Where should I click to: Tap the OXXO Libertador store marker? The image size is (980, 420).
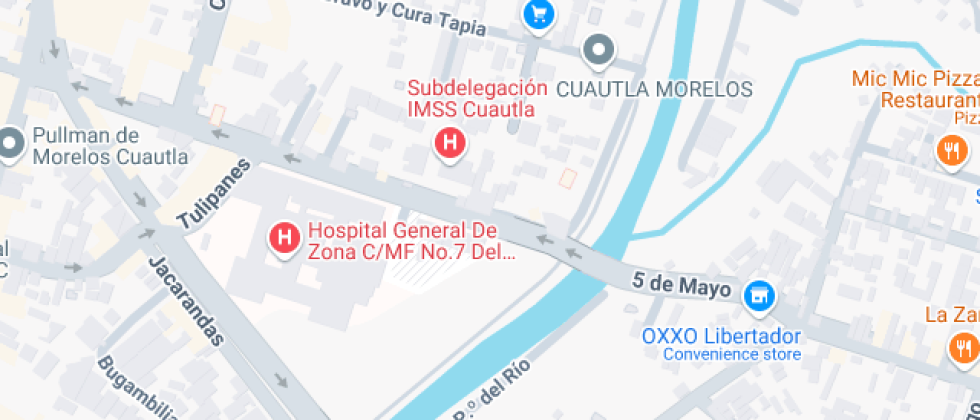759,295
